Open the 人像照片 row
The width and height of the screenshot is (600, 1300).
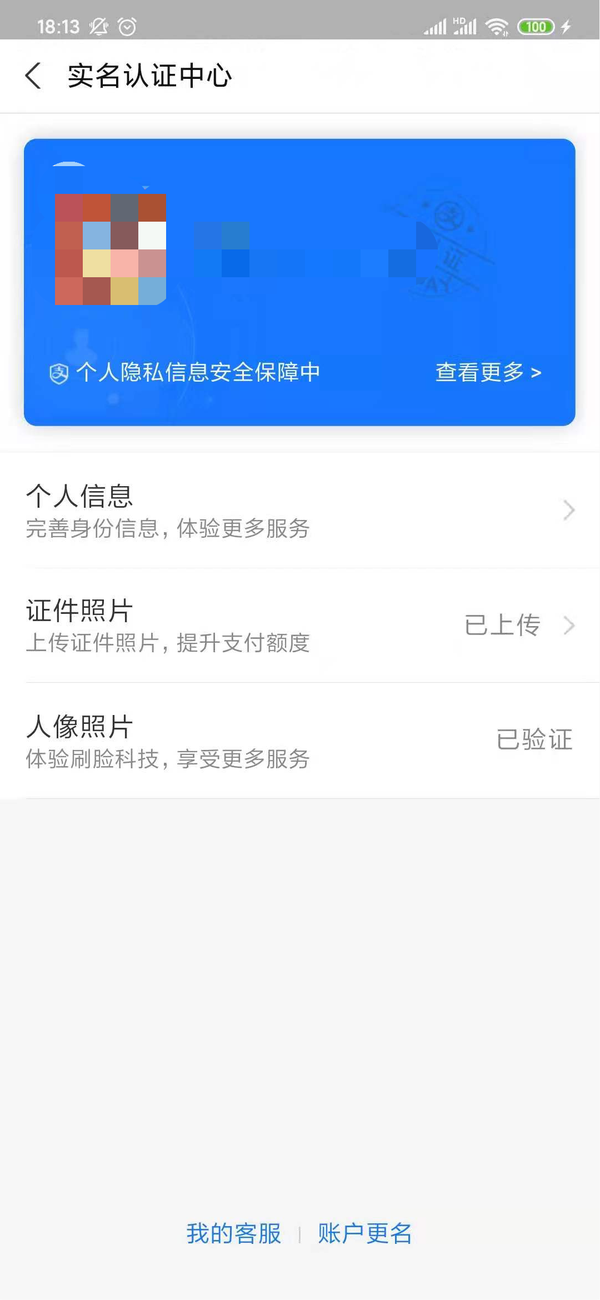point(300,741)
